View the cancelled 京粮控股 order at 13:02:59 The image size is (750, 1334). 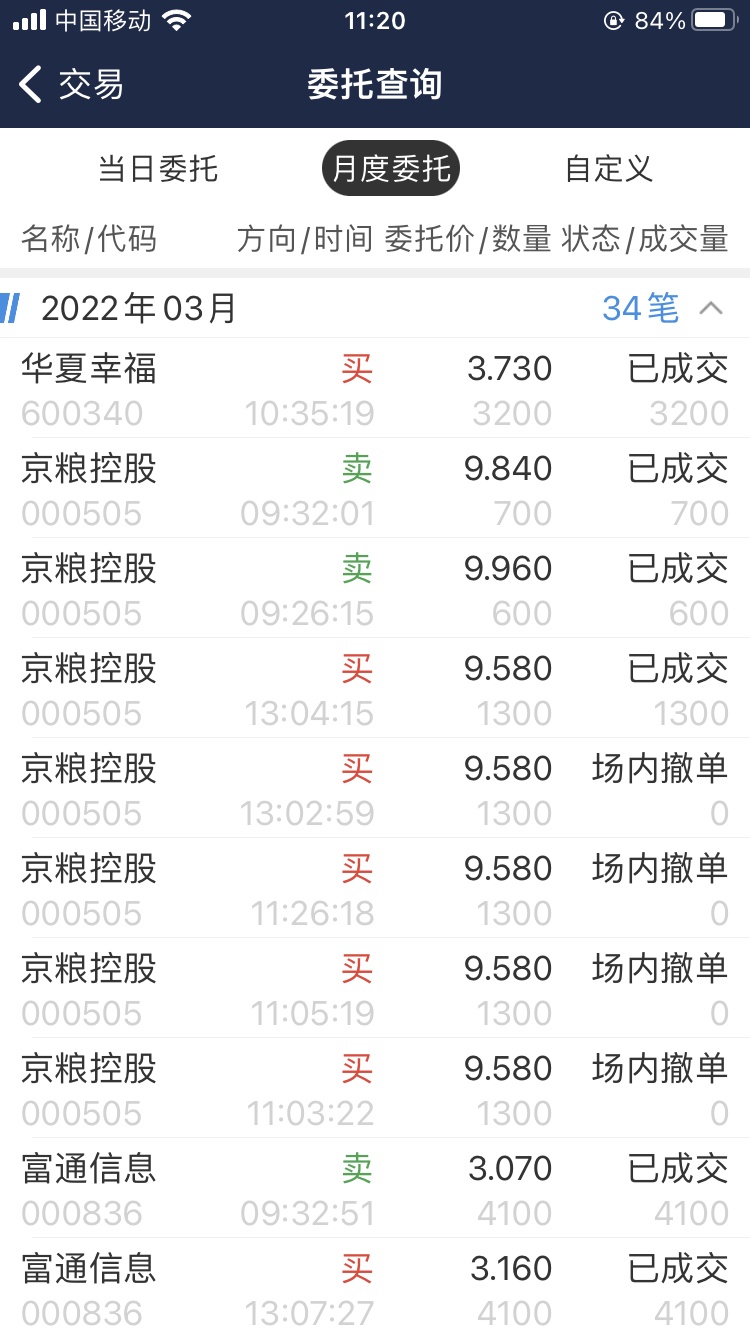tap(375, 788)
